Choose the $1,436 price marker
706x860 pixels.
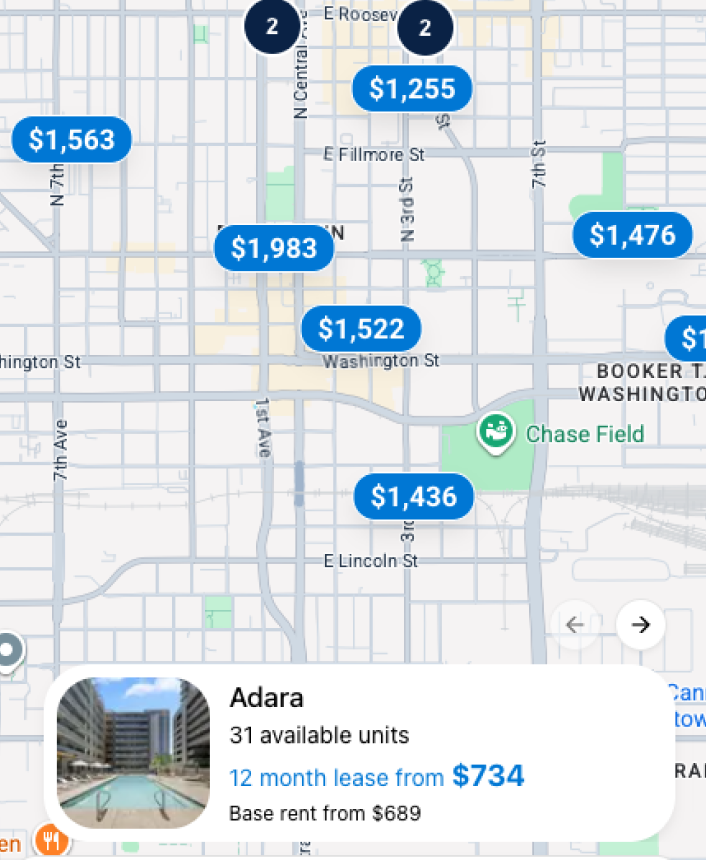pos(413,496)
